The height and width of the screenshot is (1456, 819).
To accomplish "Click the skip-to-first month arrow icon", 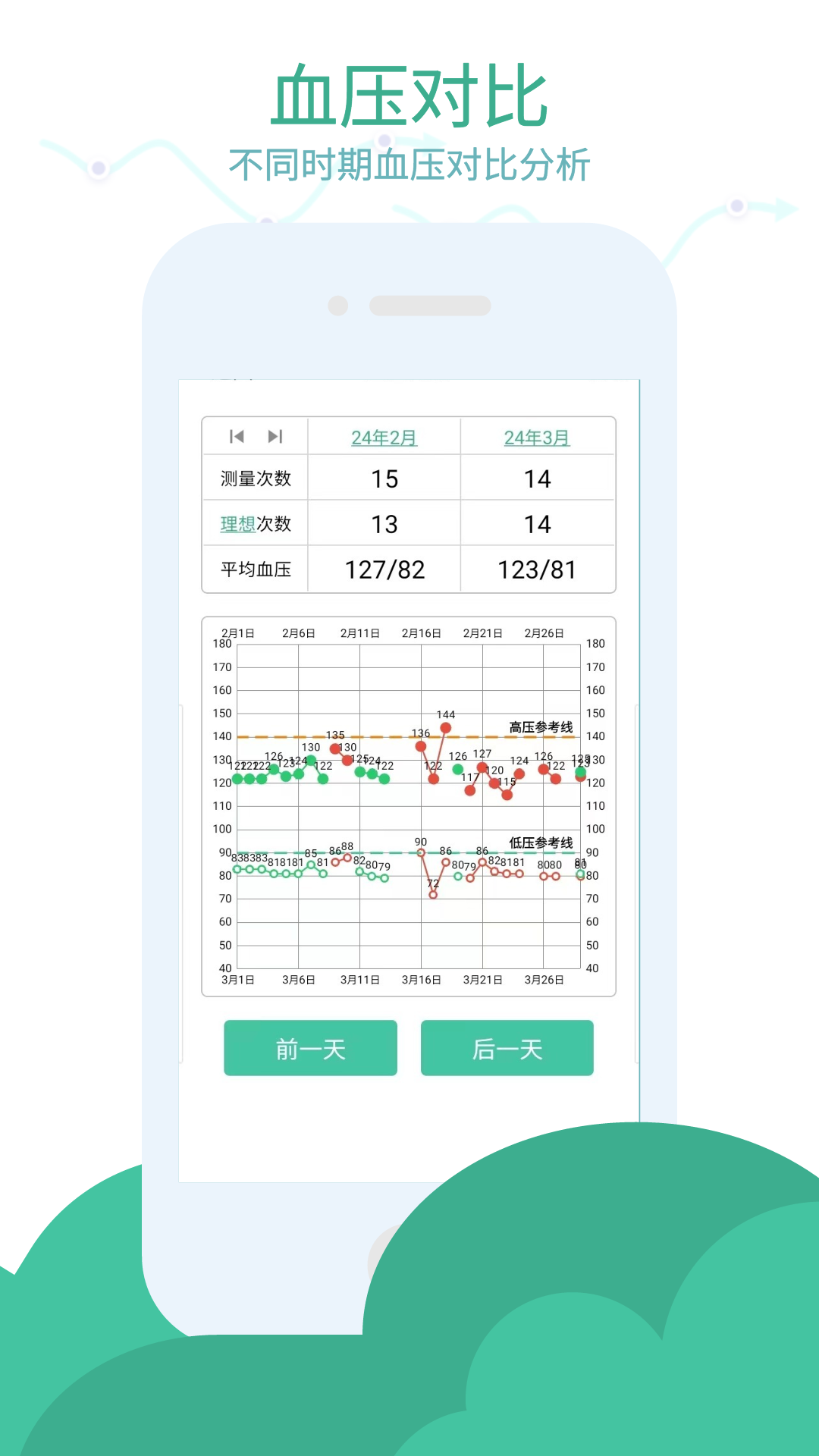I will tap(236, 437).
